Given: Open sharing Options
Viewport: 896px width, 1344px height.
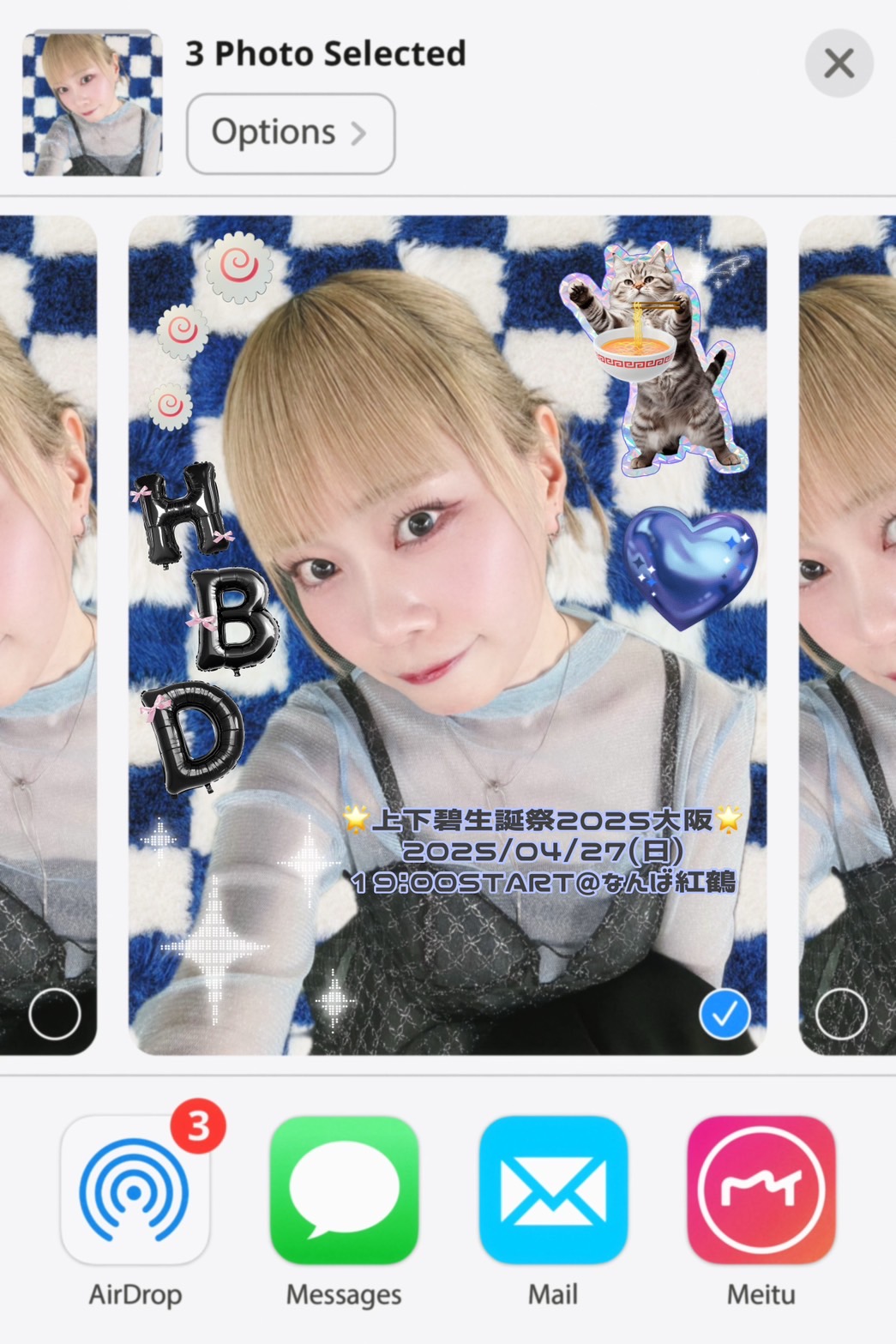Looking at the screenshot, I should [291, 133].
